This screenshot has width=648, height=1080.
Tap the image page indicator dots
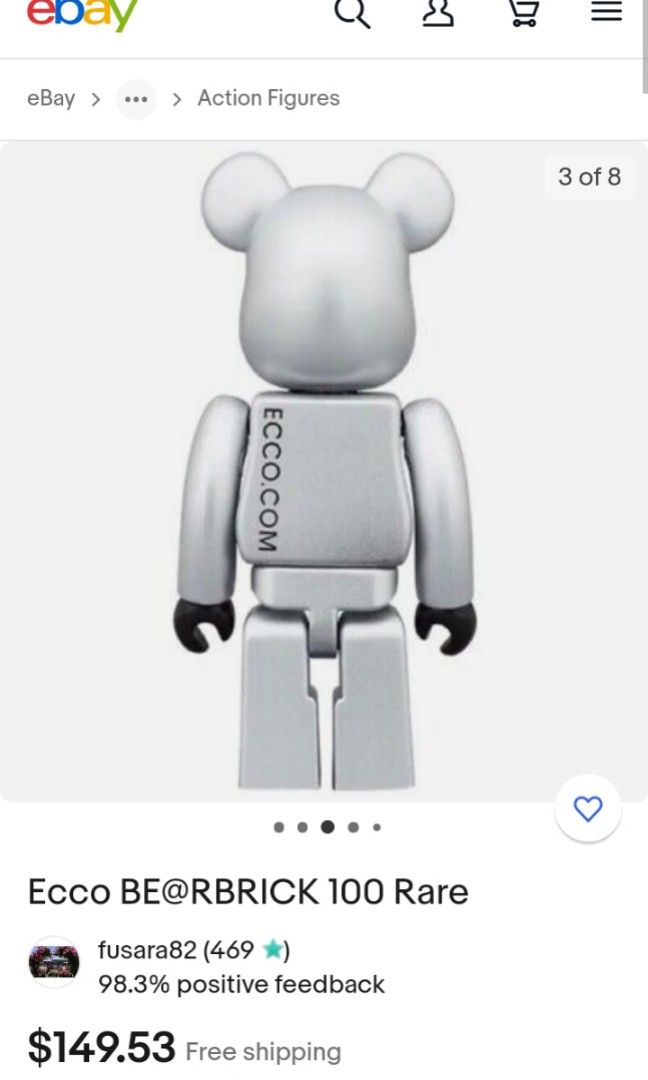coord(326,827)
